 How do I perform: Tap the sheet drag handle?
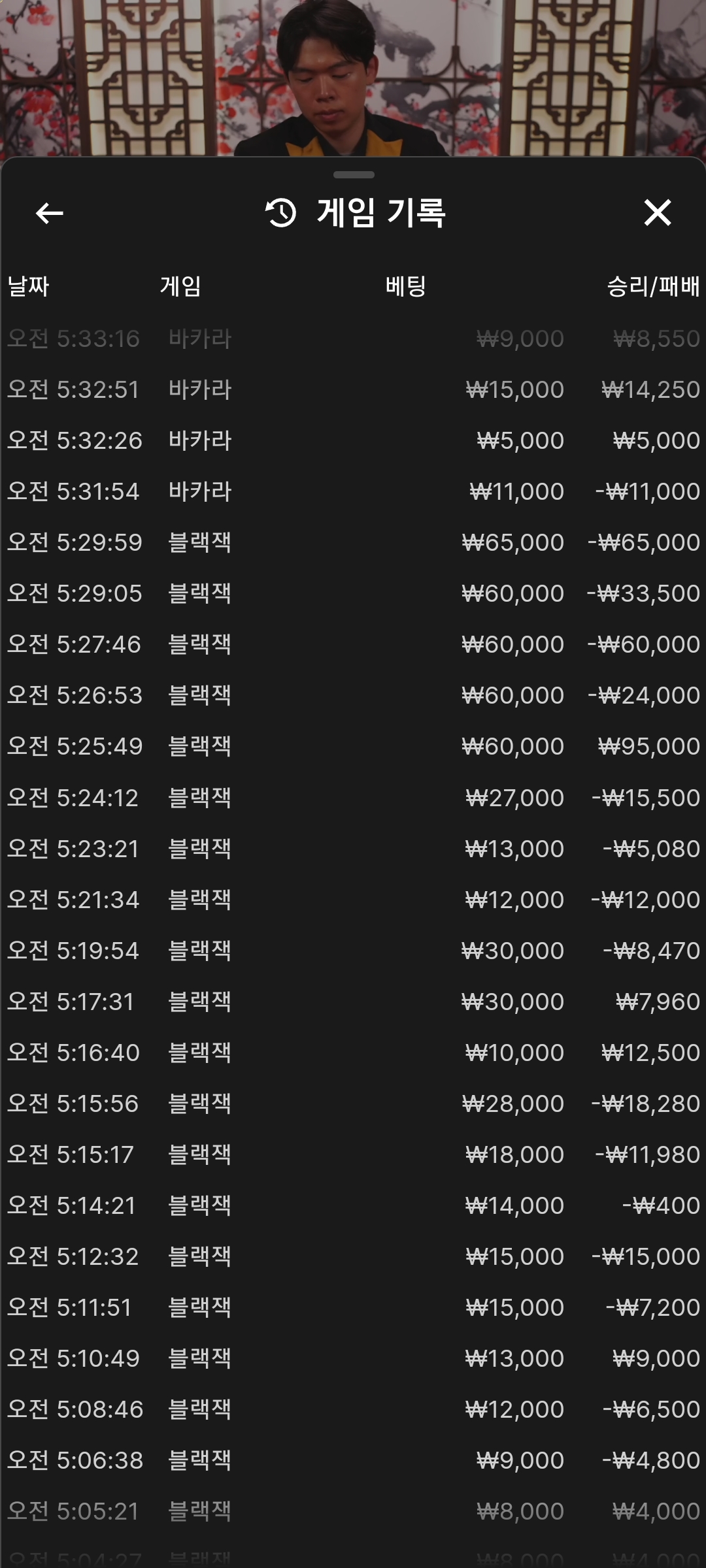pos(354,174)
